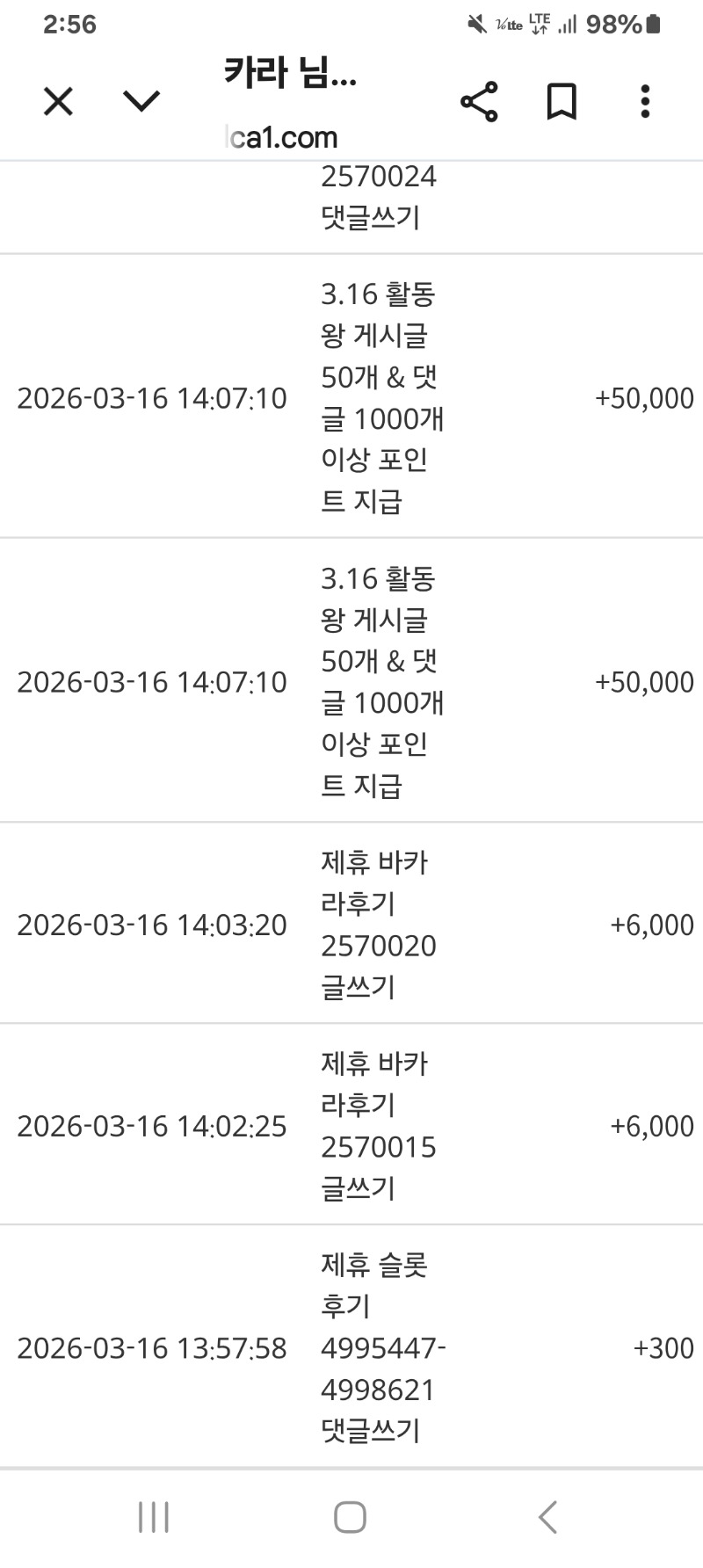
Task: Bookmark this page
Action: [562, 102]
